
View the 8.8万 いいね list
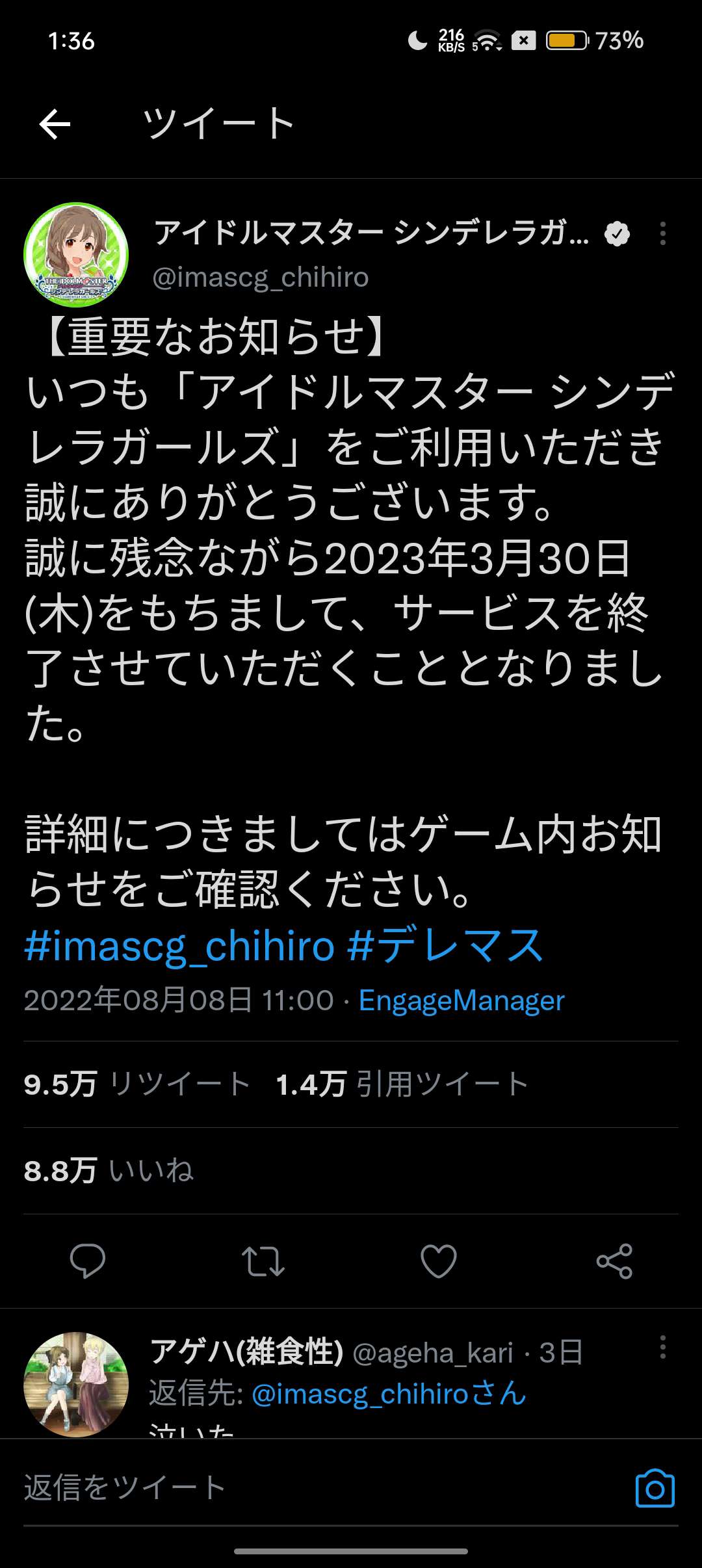109,1171
